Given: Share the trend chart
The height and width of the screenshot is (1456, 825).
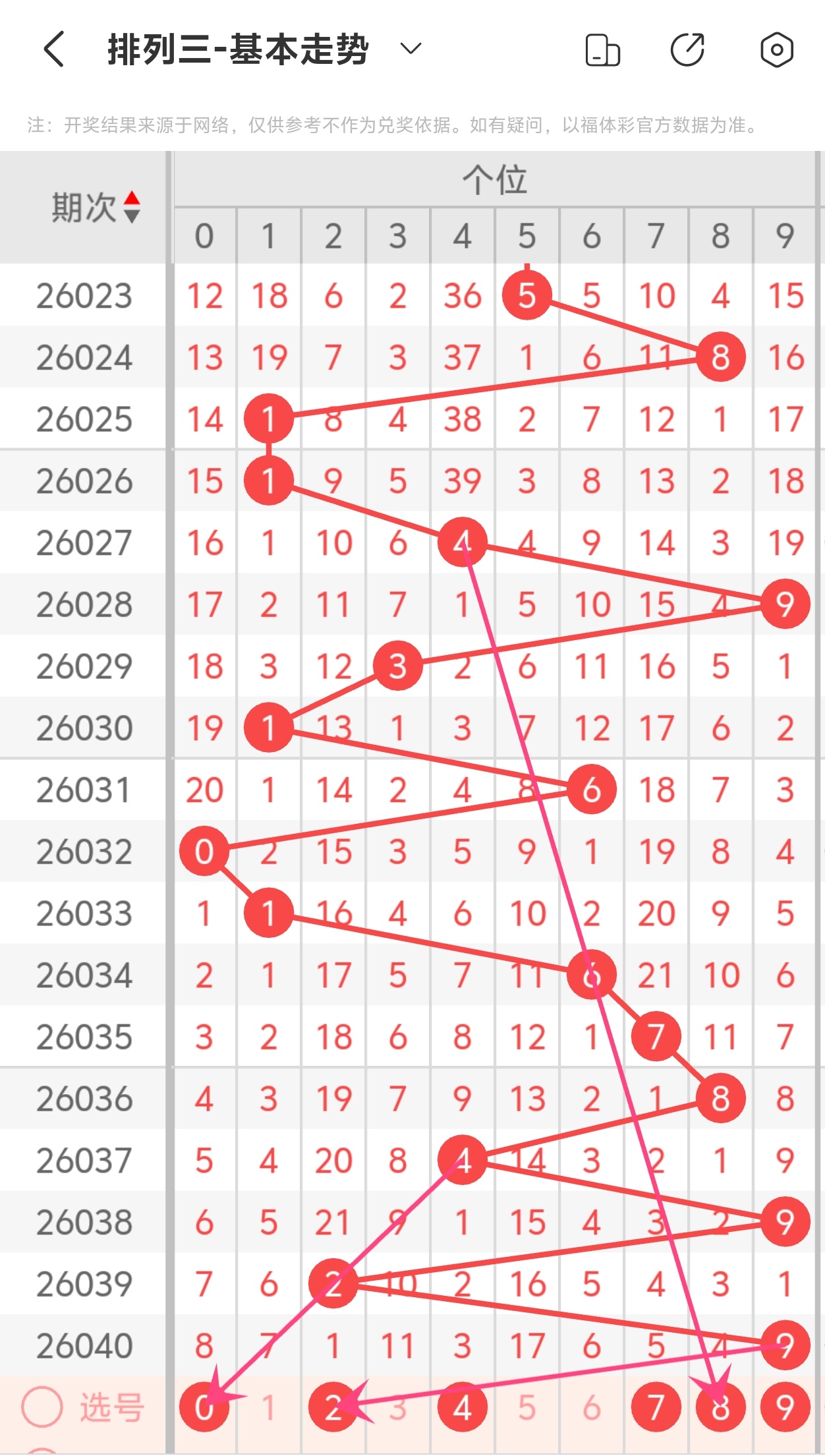Looking at the screenshot, I should click(687, 50).
